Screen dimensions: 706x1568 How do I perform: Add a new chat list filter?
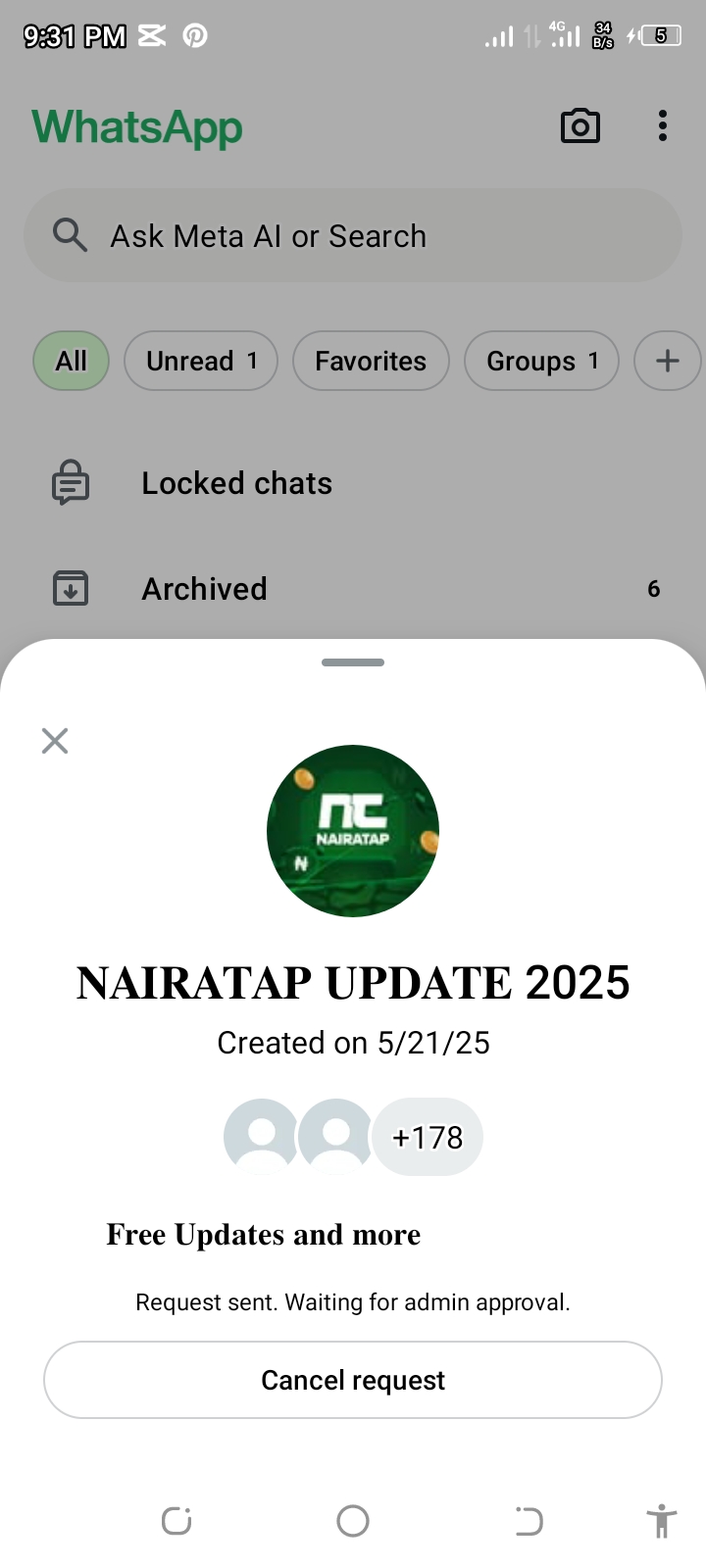point(668,361)
